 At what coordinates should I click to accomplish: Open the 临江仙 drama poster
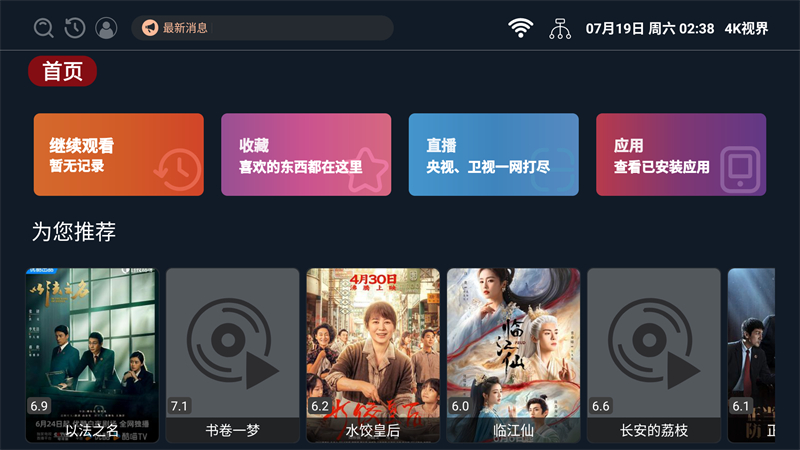click(513, 355)
